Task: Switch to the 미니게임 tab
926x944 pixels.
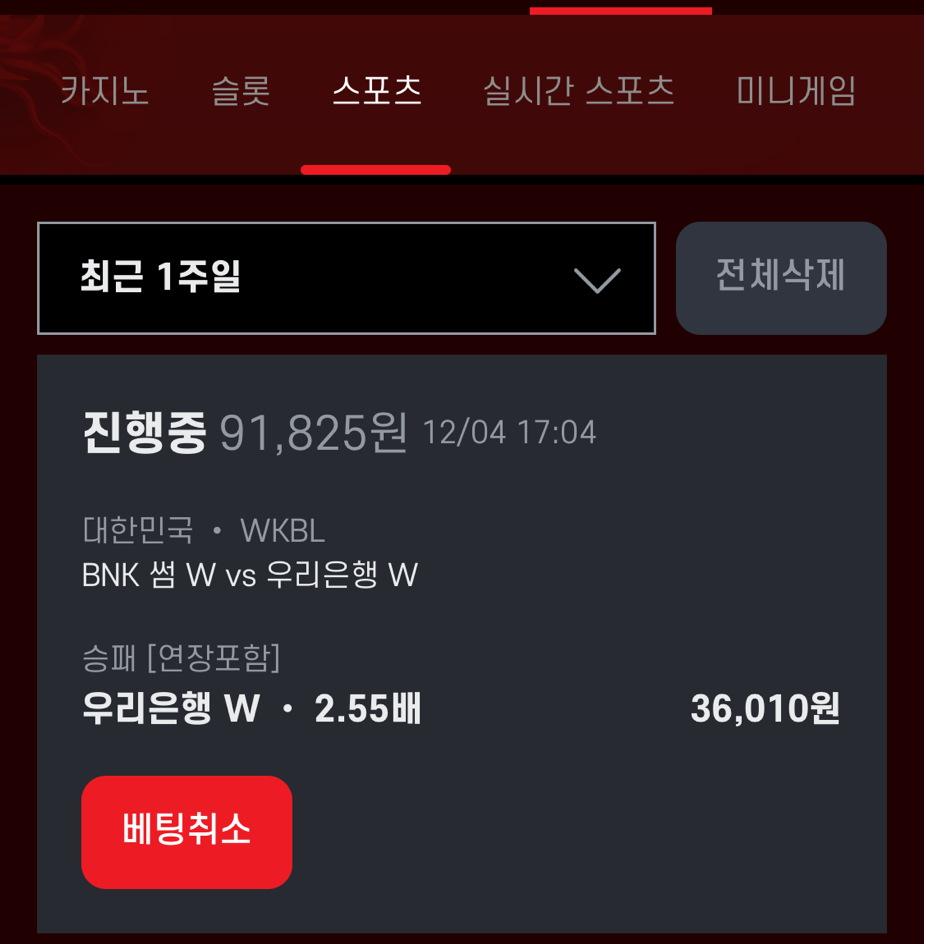Action: point(796,92)
